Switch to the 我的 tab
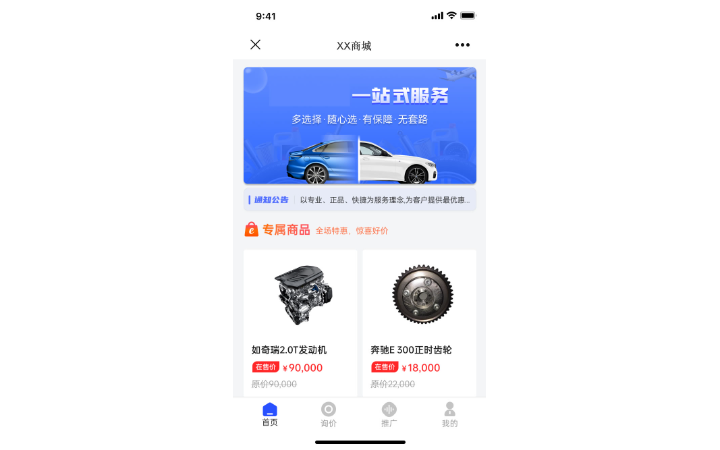 [x=450, y=414]
